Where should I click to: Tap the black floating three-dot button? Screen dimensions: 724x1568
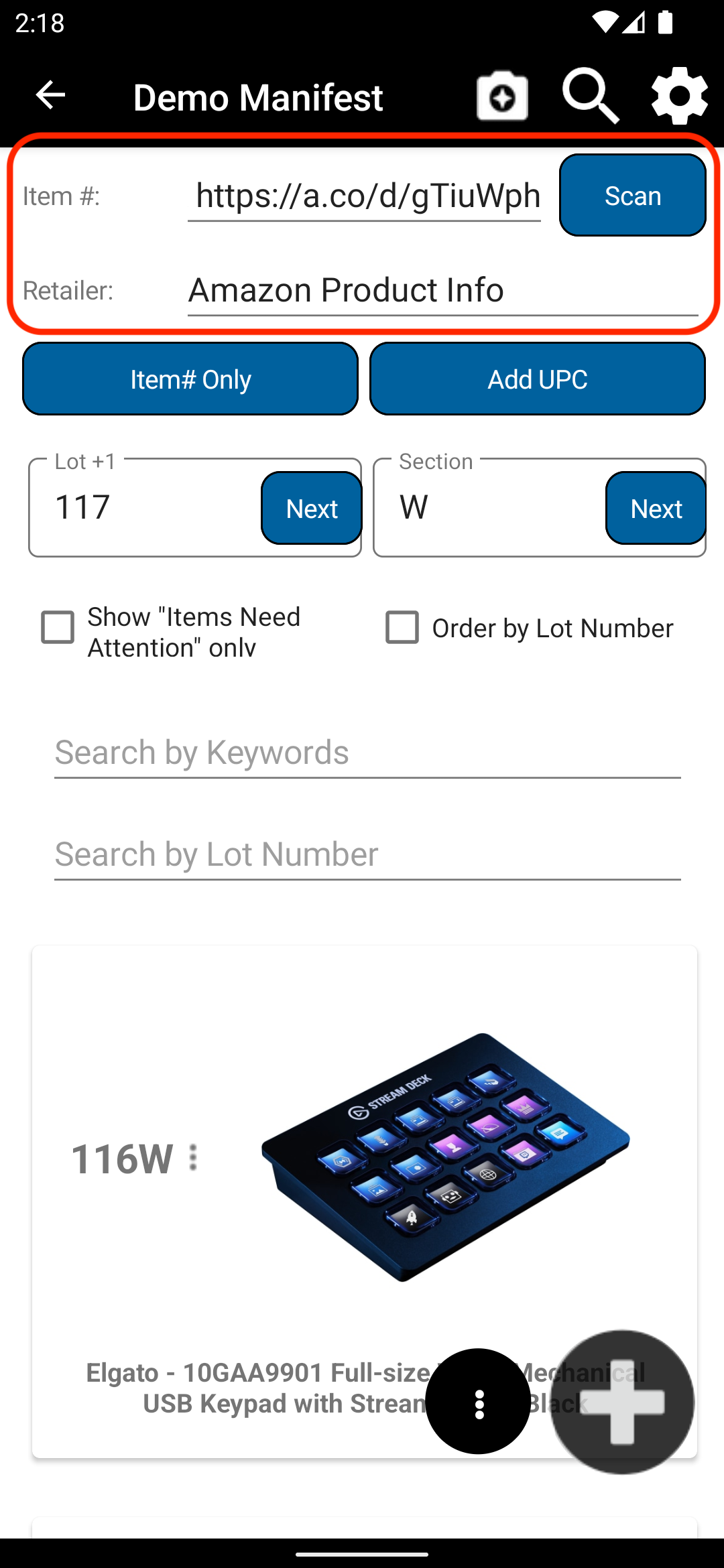pyautogui.click(x=478, y=1402)
